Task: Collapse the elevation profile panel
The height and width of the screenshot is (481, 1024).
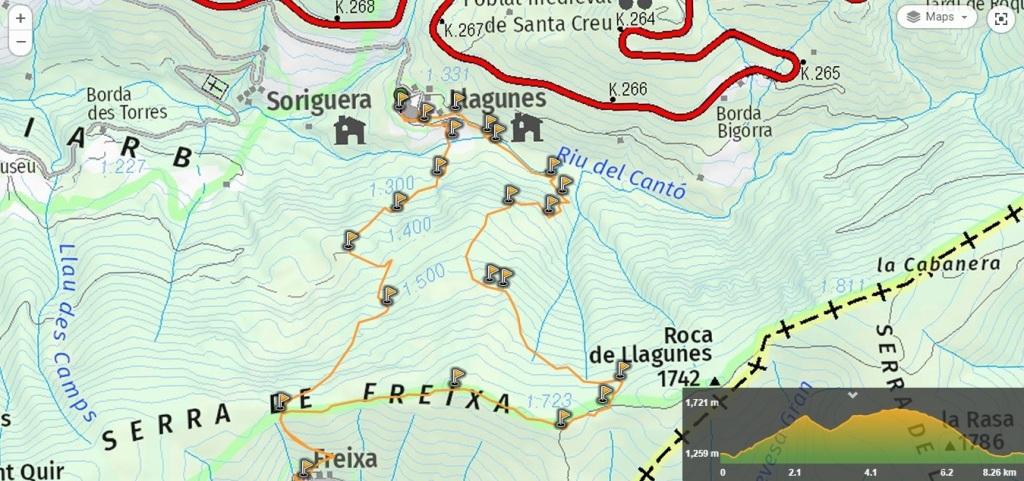Action: (x=852, y=395)
